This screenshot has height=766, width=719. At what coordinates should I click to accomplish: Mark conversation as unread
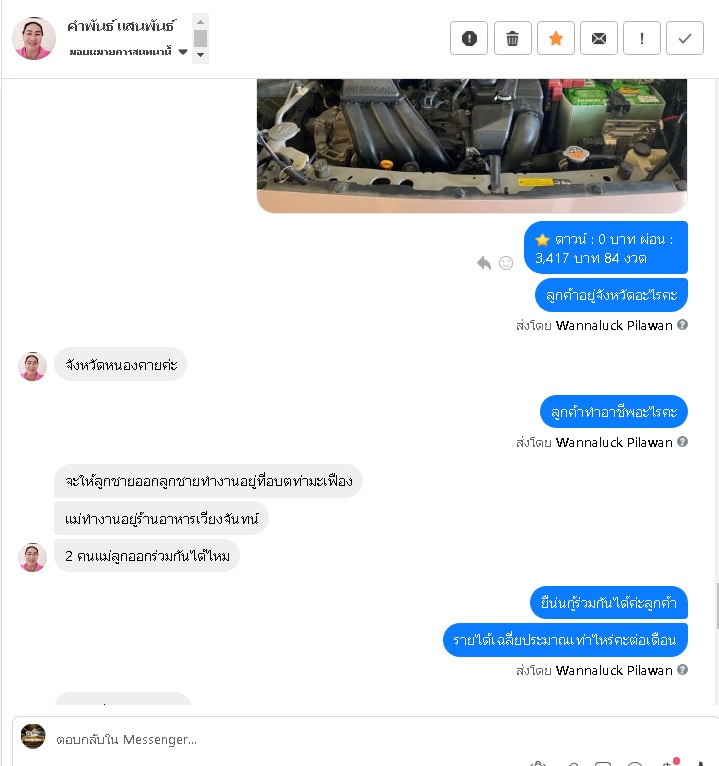pos(598,38)
